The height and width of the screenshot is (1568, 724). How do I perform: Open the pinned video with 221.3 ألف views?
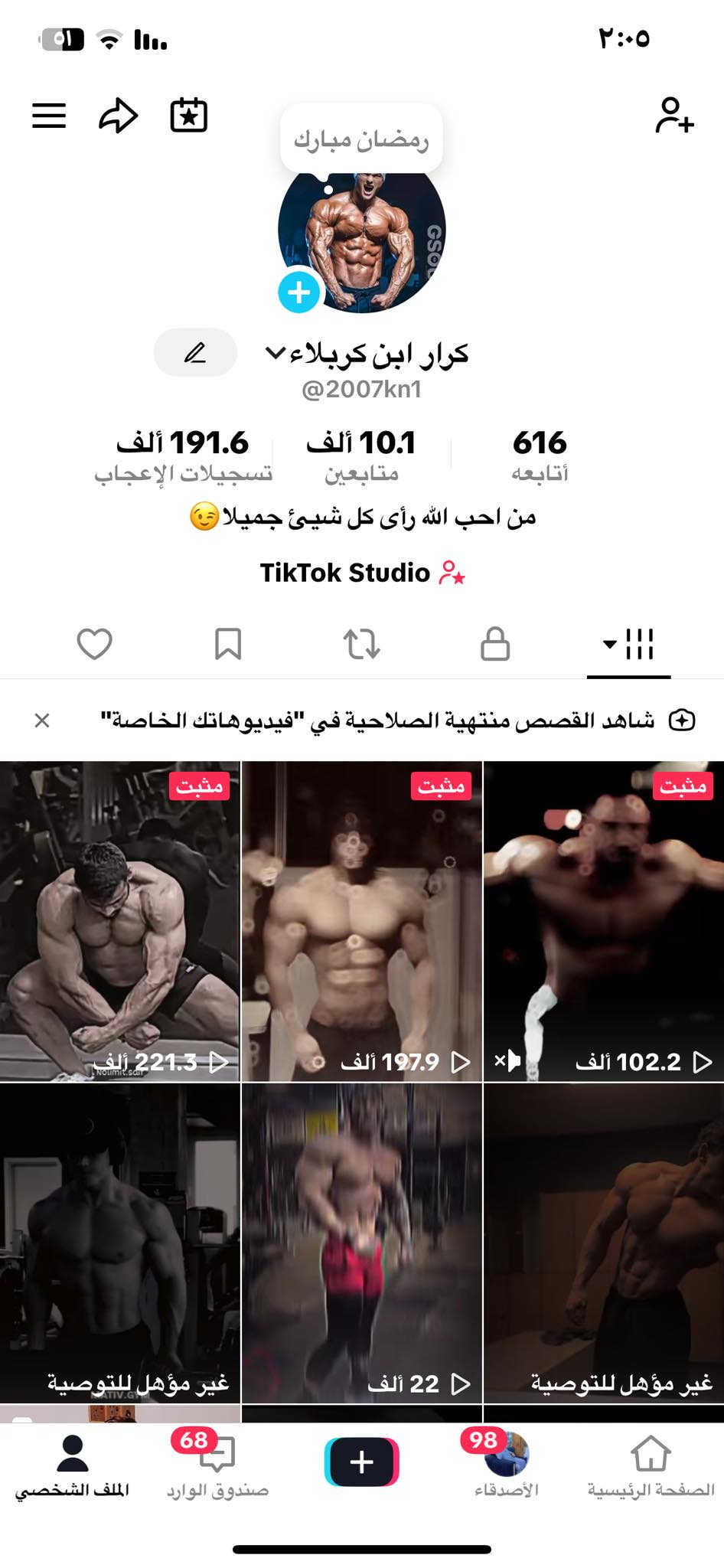pyautogui.click(x=119, y=921)
